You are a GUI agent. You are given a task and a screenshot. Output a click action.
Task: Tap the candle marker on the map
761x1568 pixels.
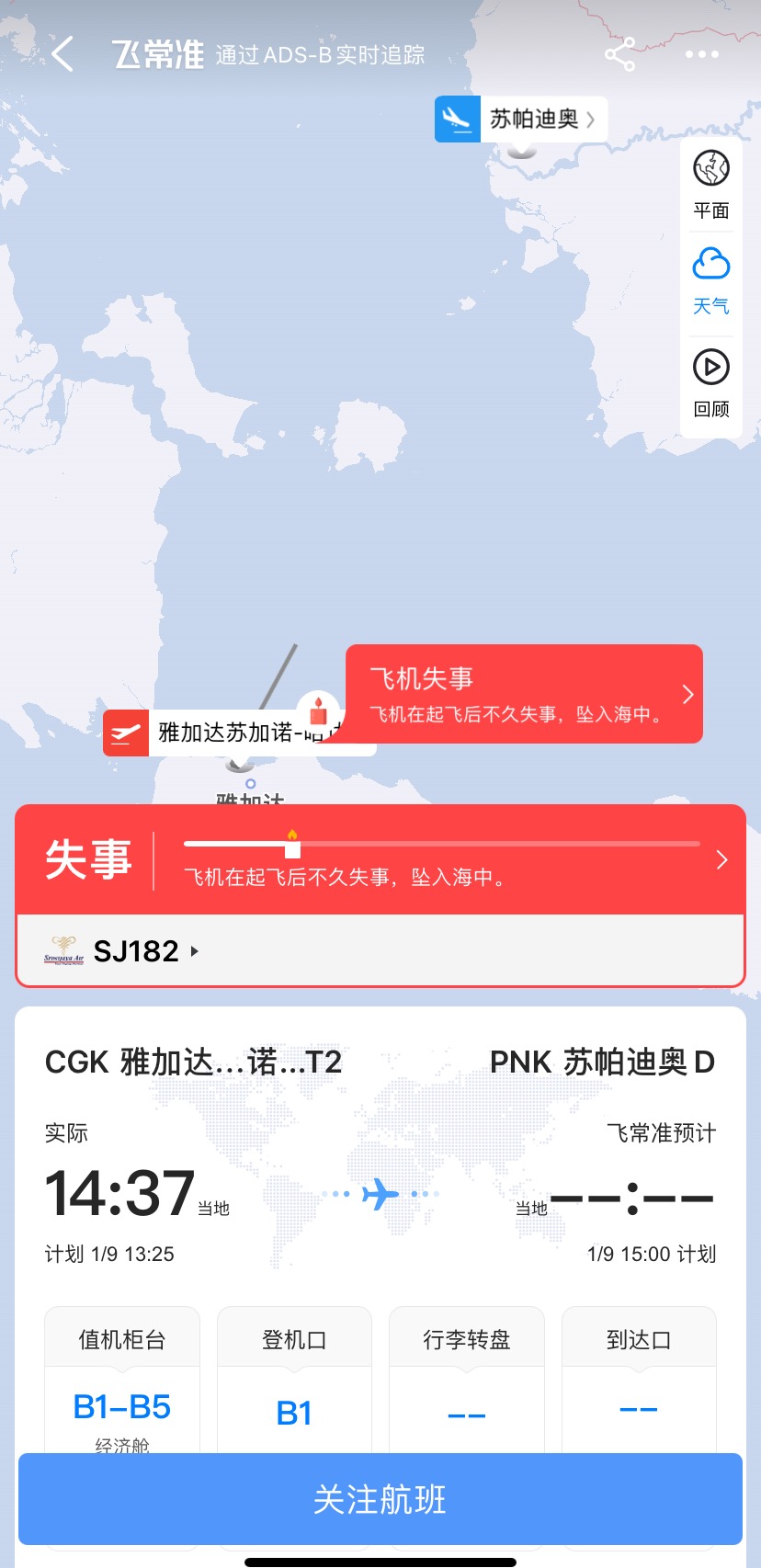click(x=318, y=710)
